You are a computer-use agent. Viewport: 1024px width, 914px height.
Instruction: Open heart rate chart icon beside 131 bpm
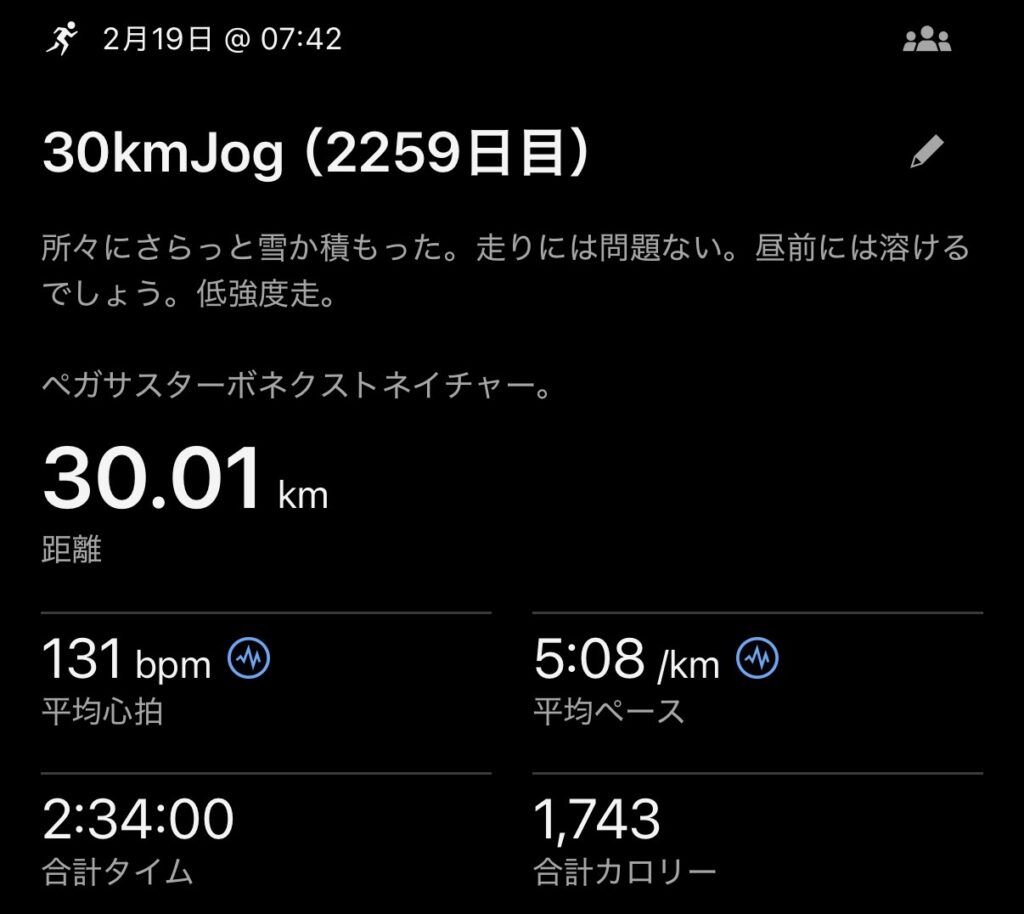tap(249, 659)
